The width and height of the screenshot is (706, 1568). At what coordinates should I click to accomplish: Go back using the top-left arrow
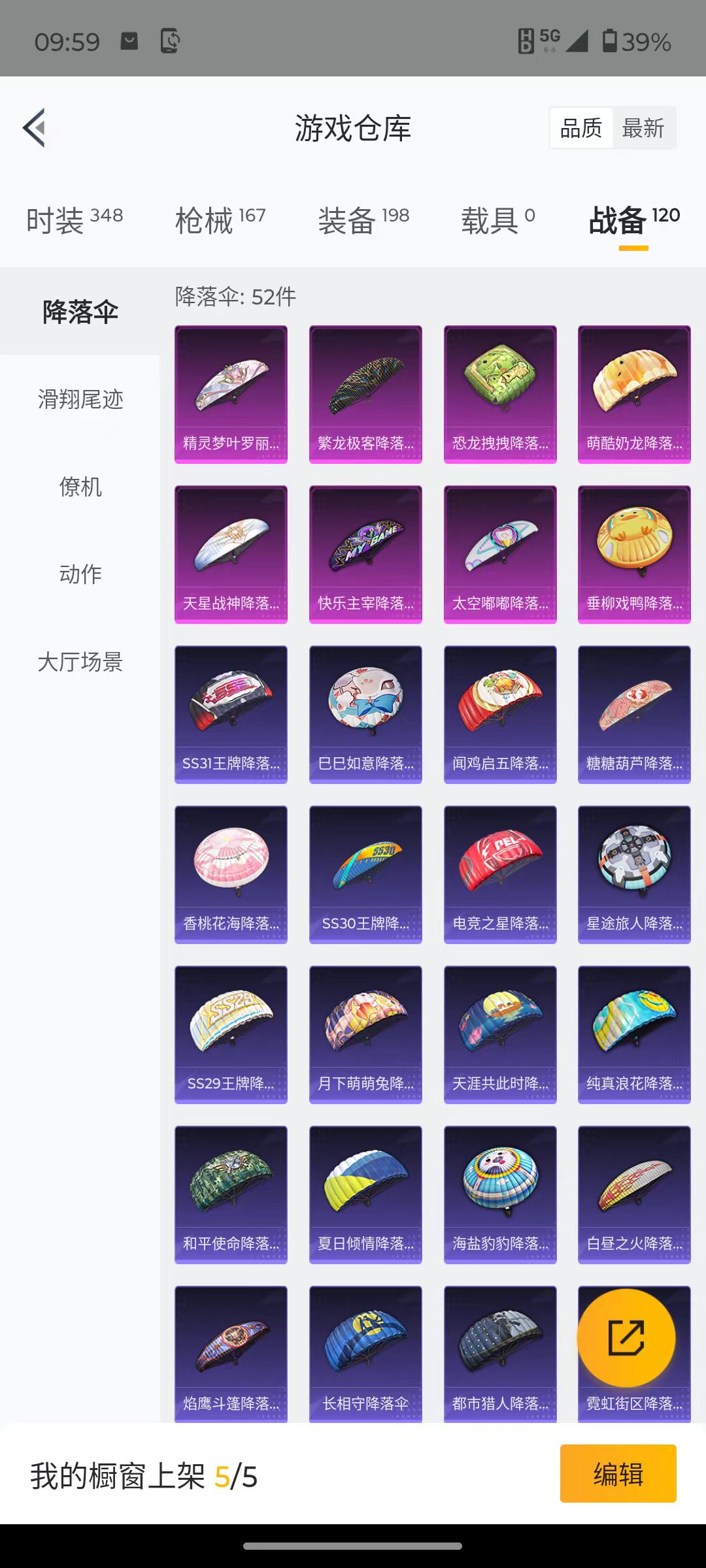click(x=34, y=127)
